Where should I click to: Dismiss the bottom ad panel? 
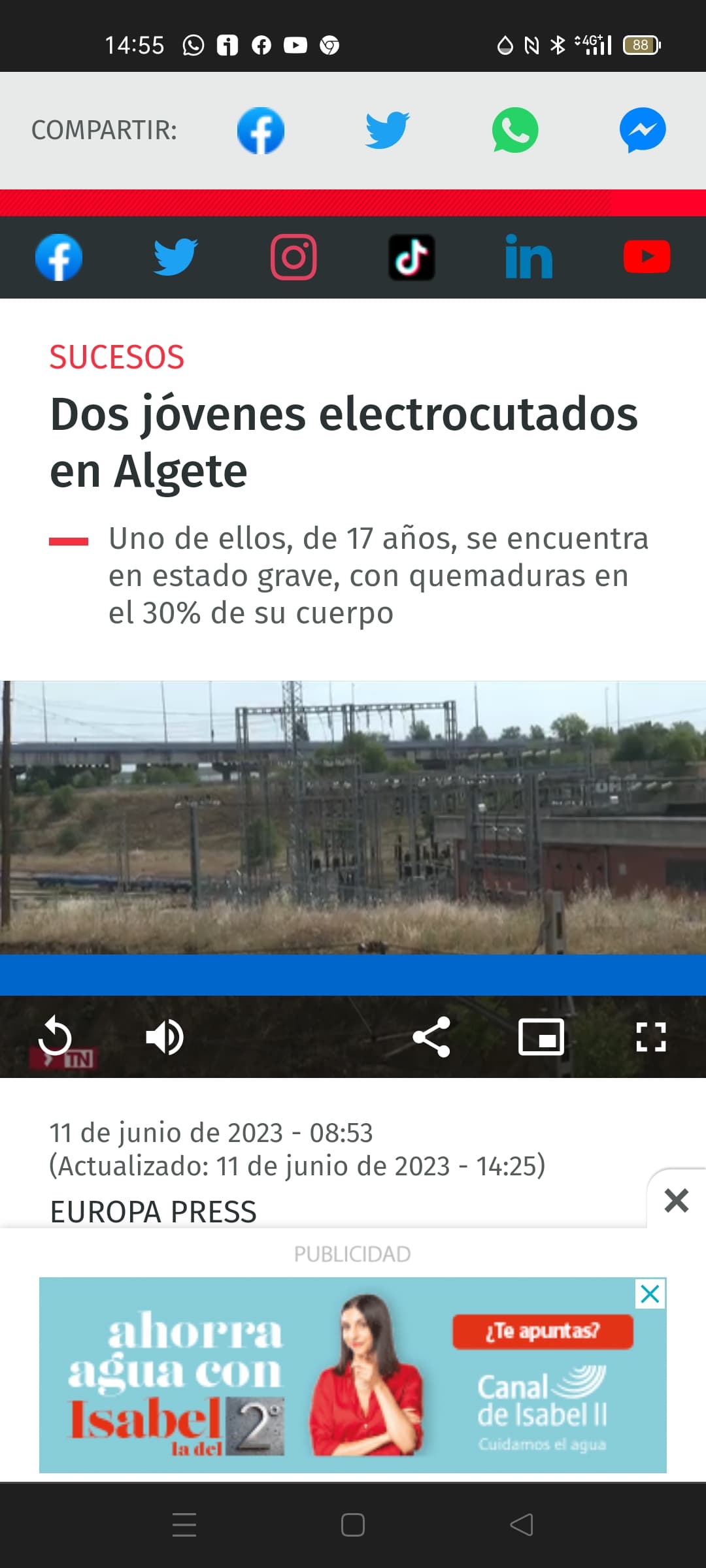(x=676, y=1201)
